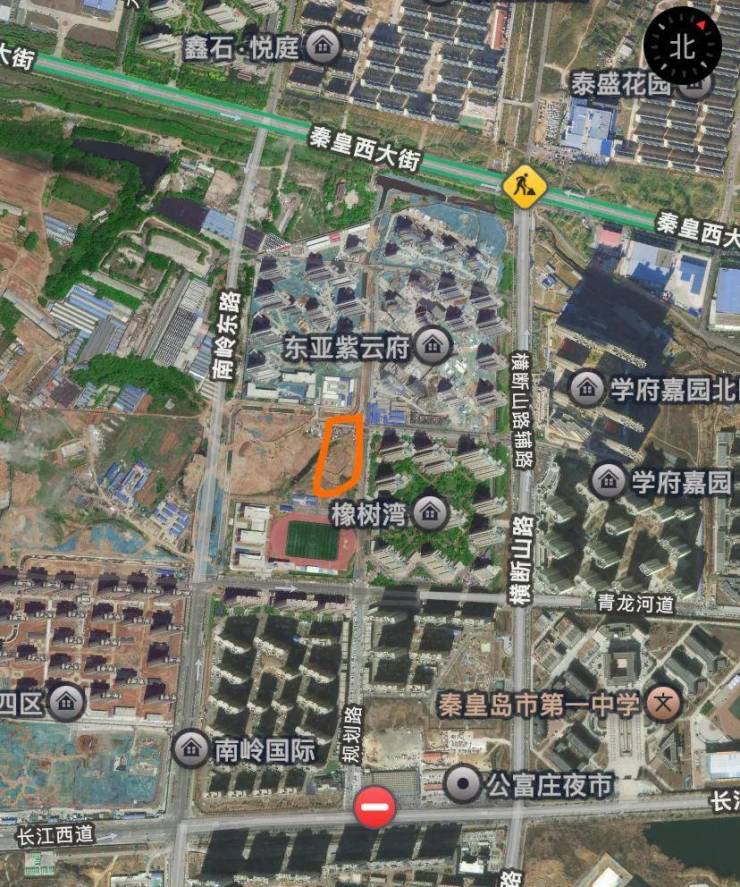
Task: Tap the compass to reset north
Action: click(x=683, y=46)
